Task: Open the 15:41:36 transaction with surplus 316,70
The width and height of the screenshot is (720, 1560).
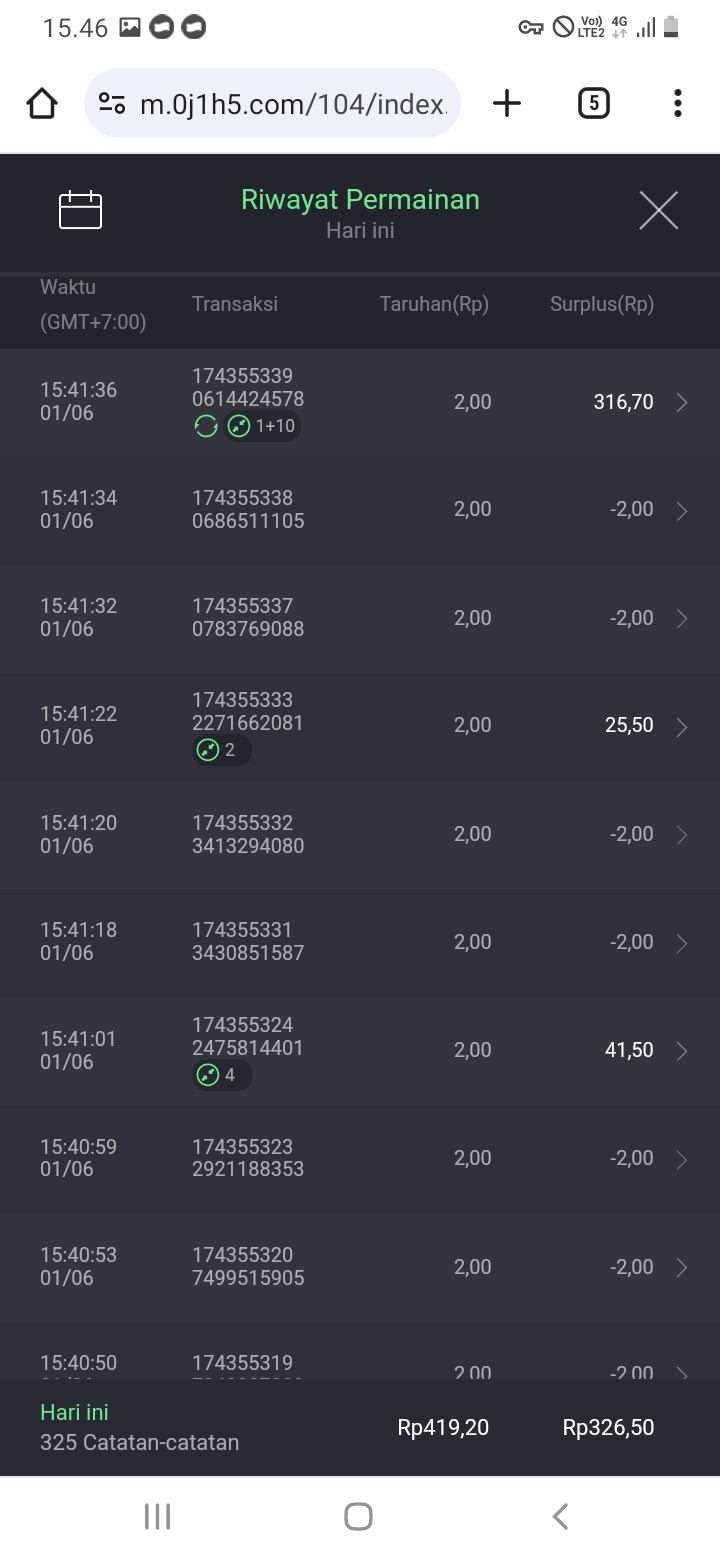Action: click(360, 402)
